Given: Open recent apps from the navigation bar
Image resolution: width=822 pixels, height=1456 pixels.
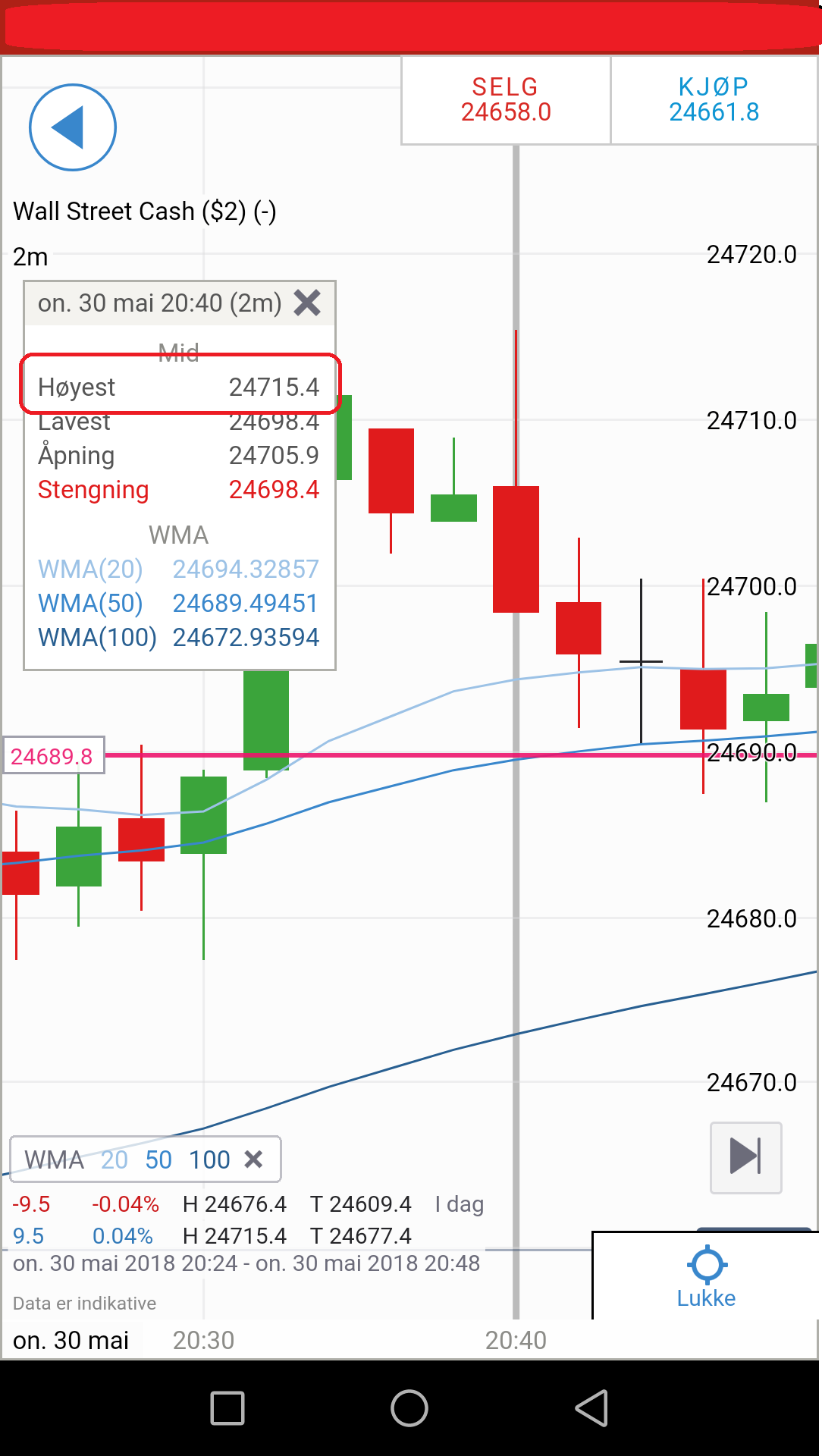Looking at the screenshot, I should pyautogui.click(x=227, y=1408).
